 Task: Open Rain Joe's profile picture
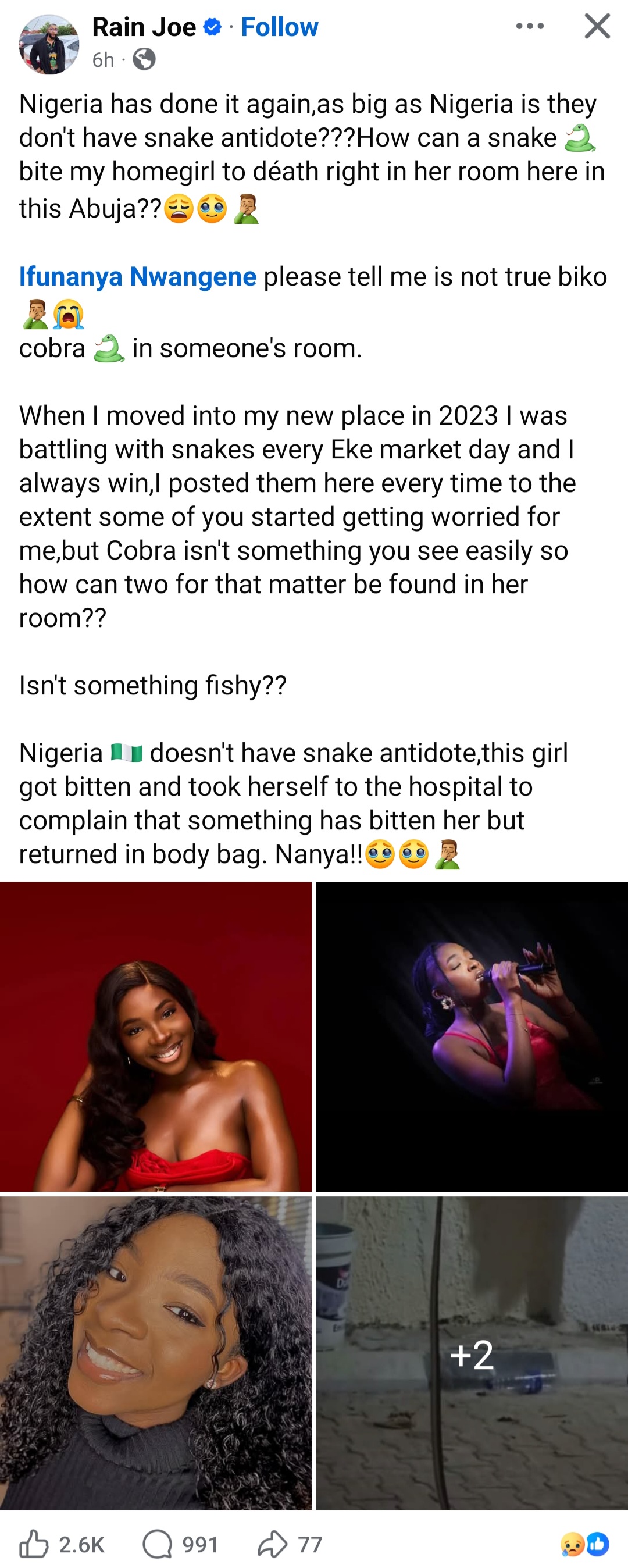tap(49, 44)
